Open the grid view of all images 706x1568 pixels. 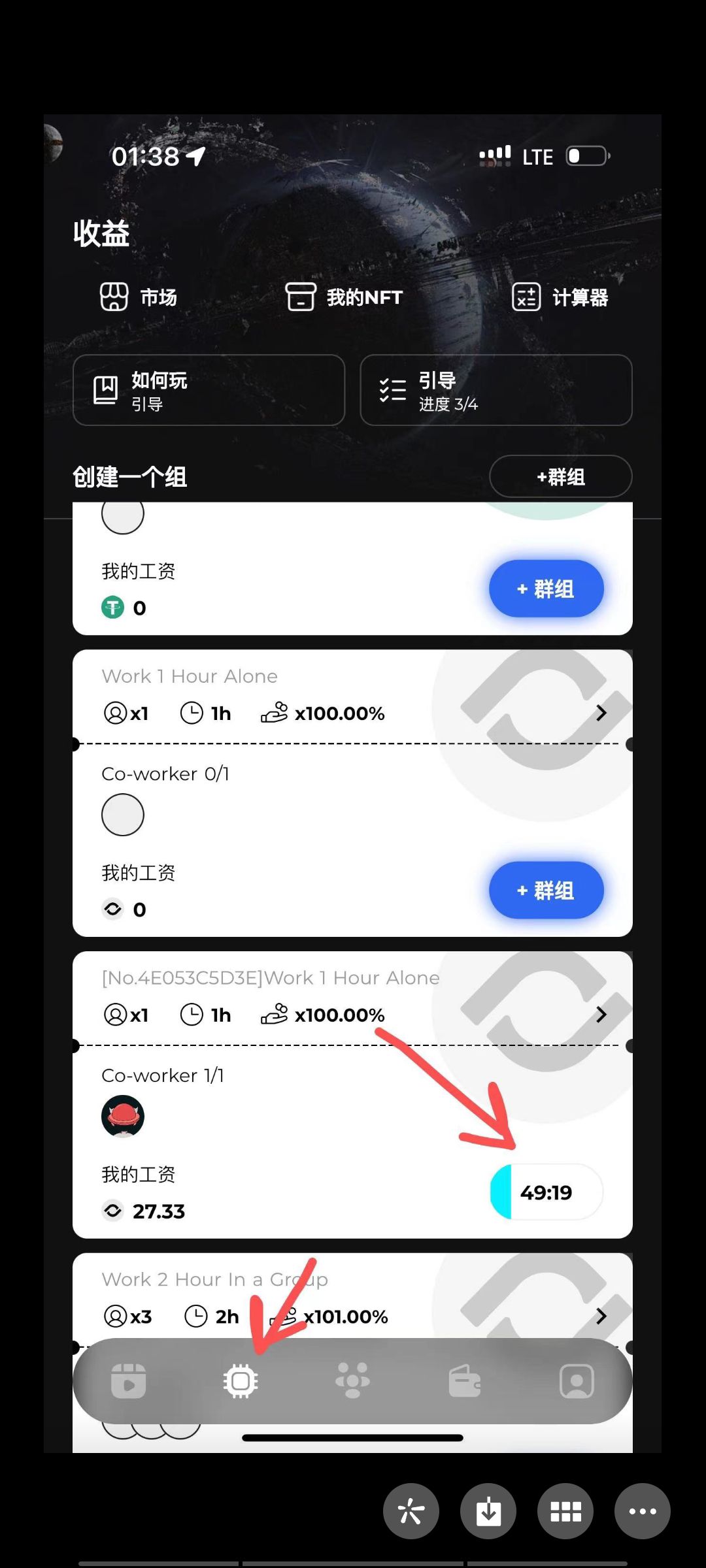point(565,1511)
